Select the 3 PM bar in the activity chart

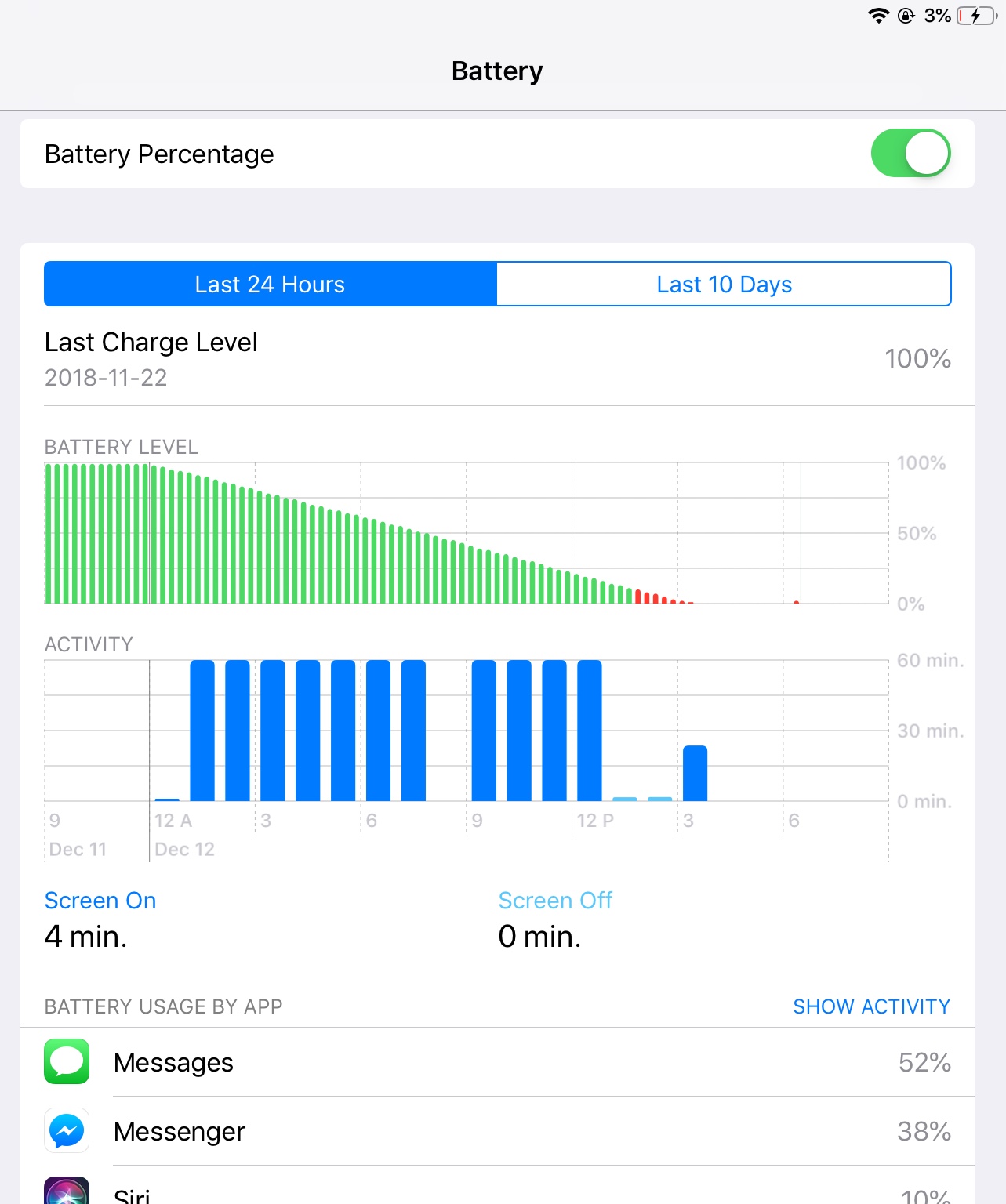coord(695,773)
